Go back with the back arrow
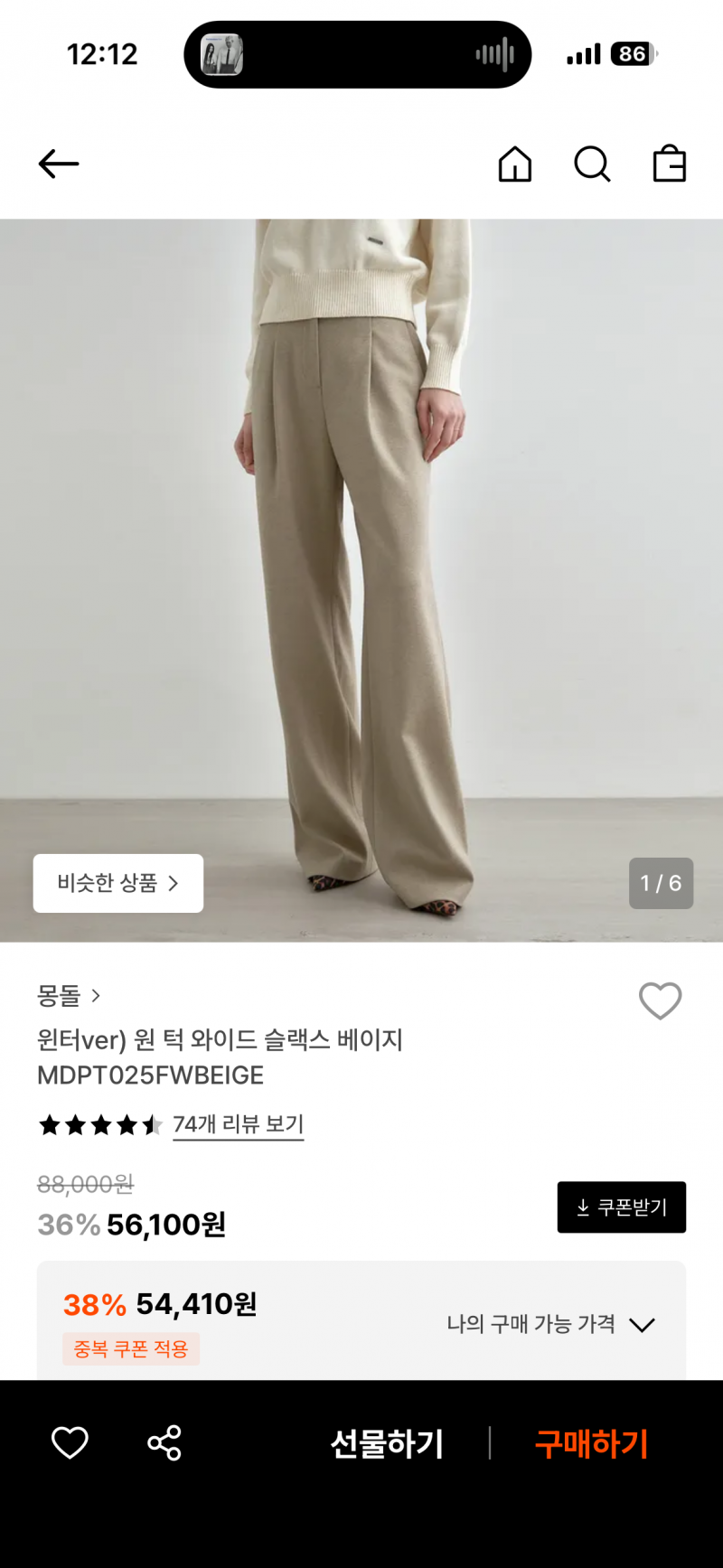The width and height of the screenshot is (723, 1568). pyautogui.click(x=58, y=164)
